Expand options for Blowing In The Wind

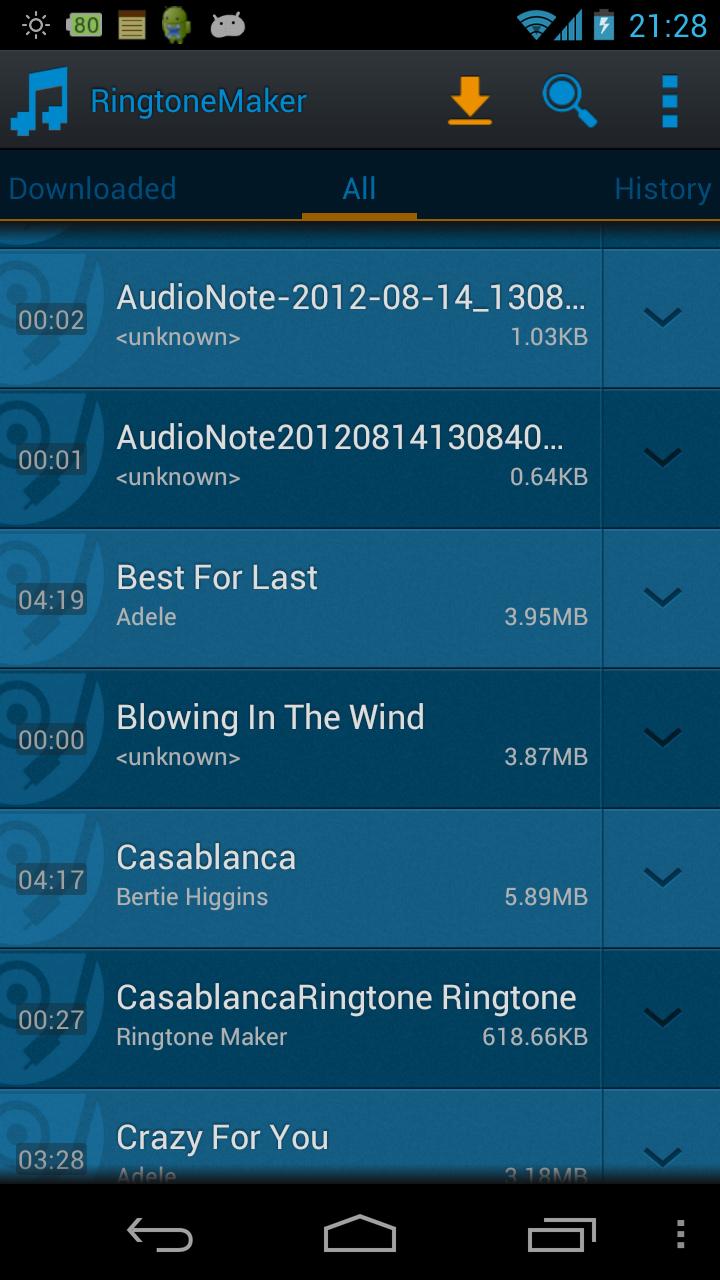[662, 737]
